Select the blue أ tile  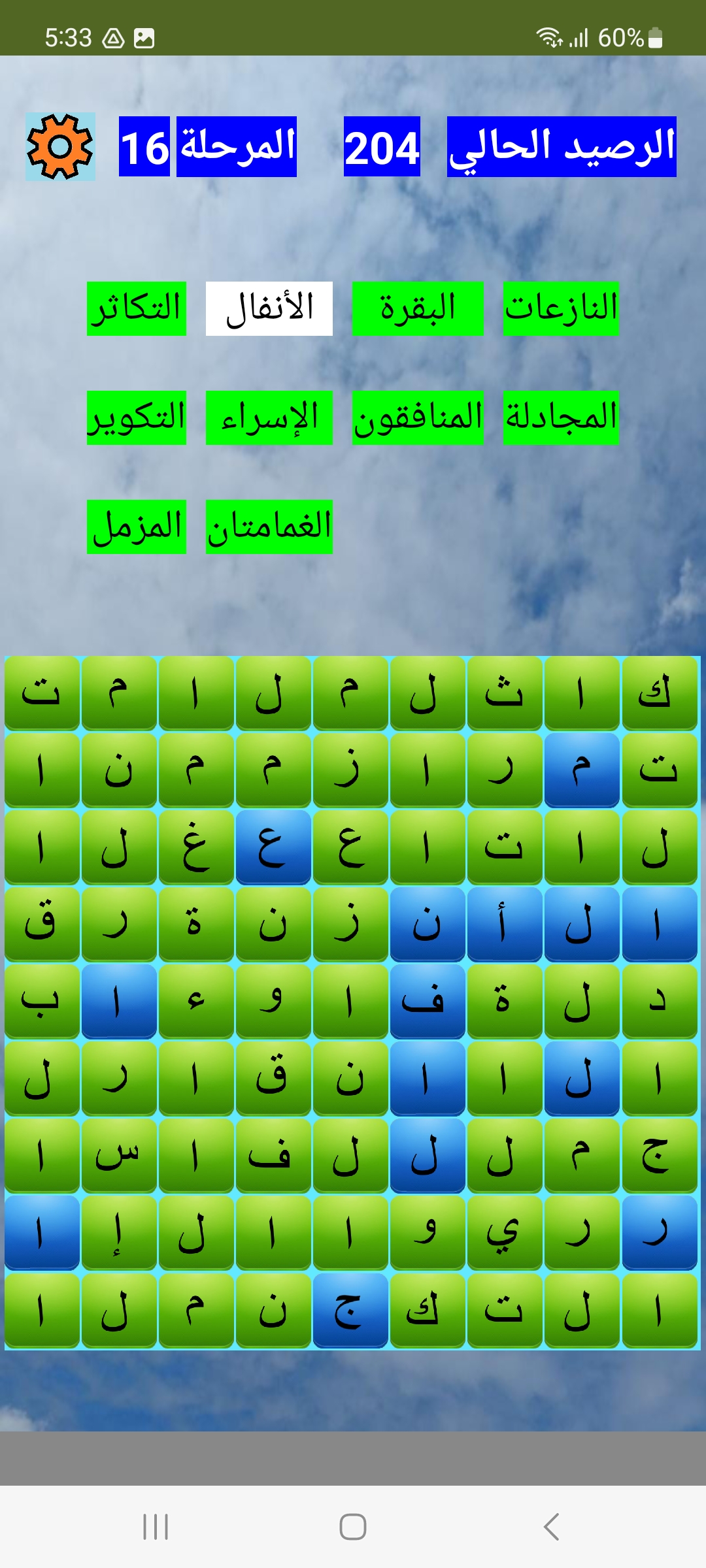(x=505, y=924)
